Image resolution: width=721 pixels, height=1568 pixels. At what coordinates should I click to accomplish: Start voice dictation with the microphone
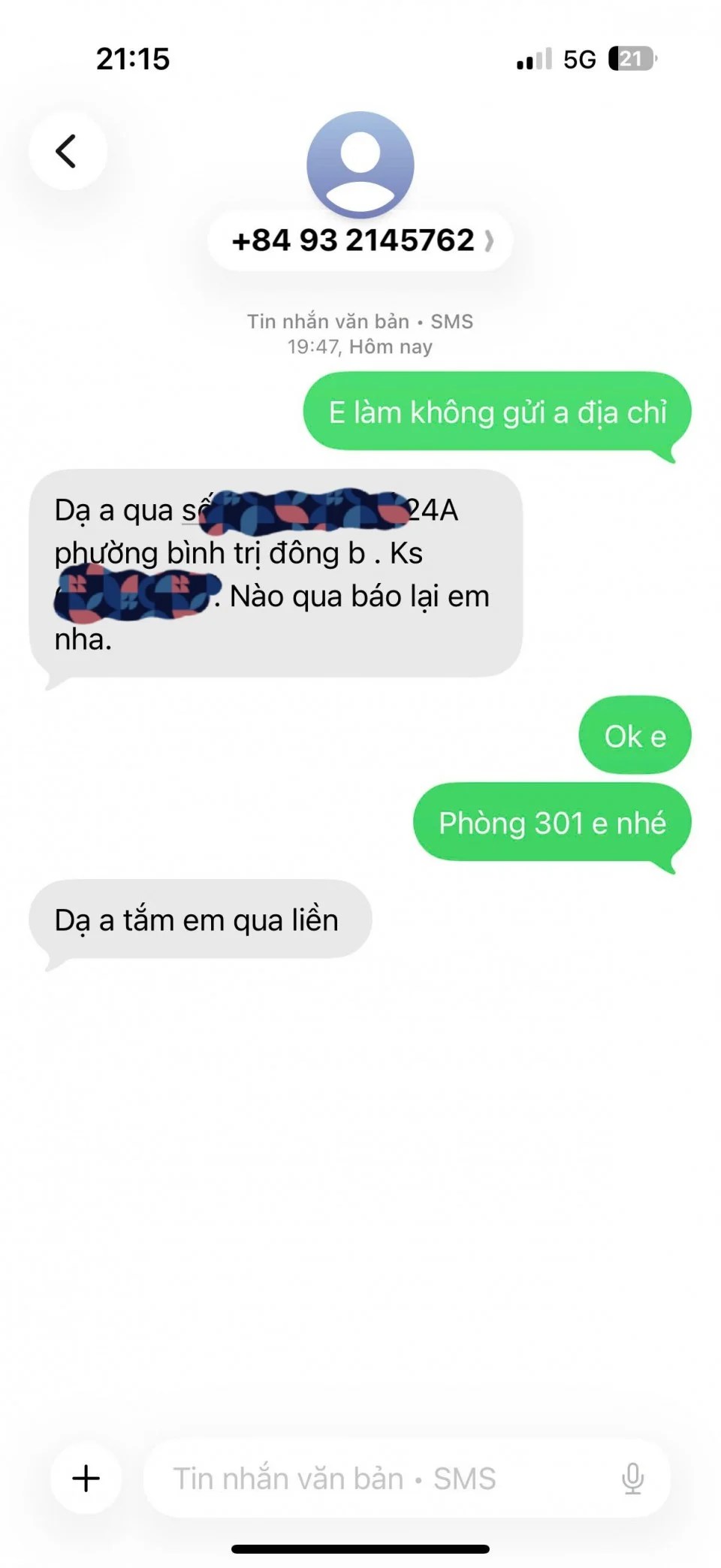tap(632, 1478)
